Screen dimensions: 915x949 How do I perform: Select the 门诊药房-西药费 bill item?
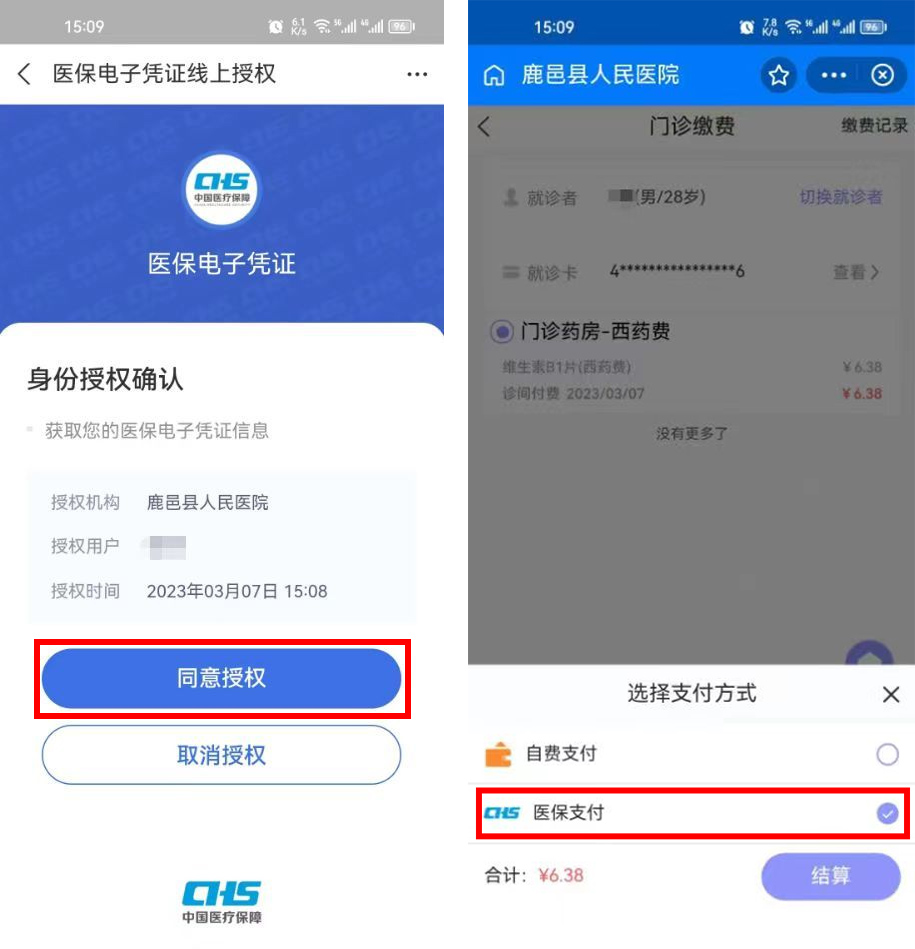[x=502, y=331]
